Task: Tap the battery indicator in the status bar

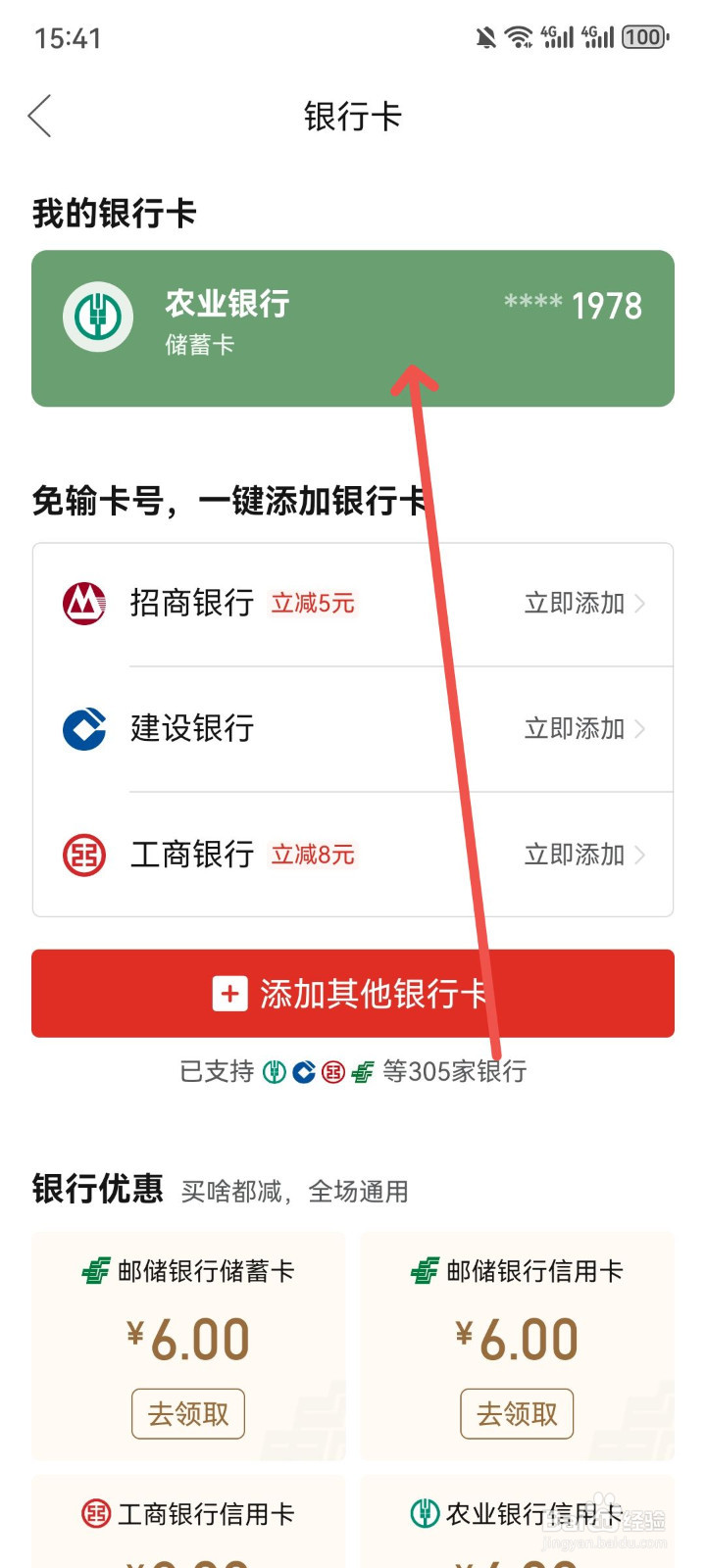Action: tap(642, 36)
